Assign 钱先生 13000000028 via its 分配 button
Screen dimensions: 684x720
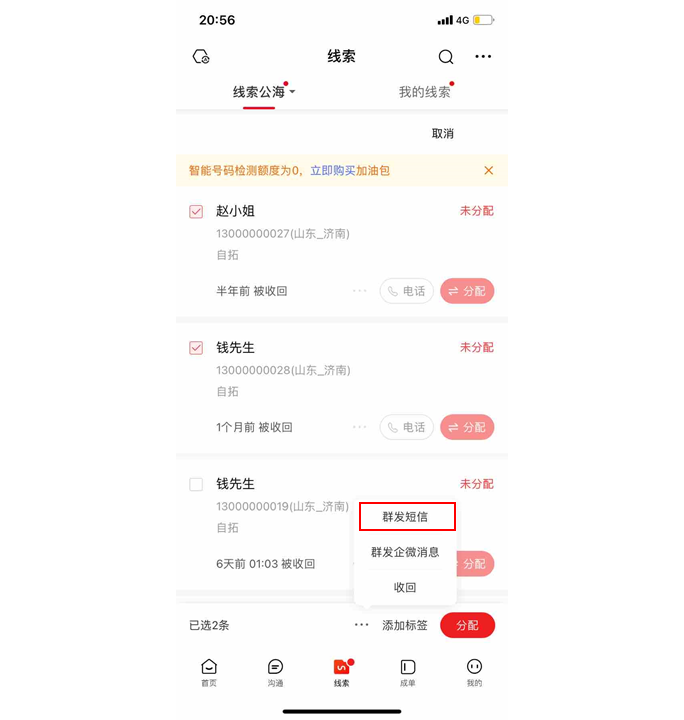tap(467, 427)
